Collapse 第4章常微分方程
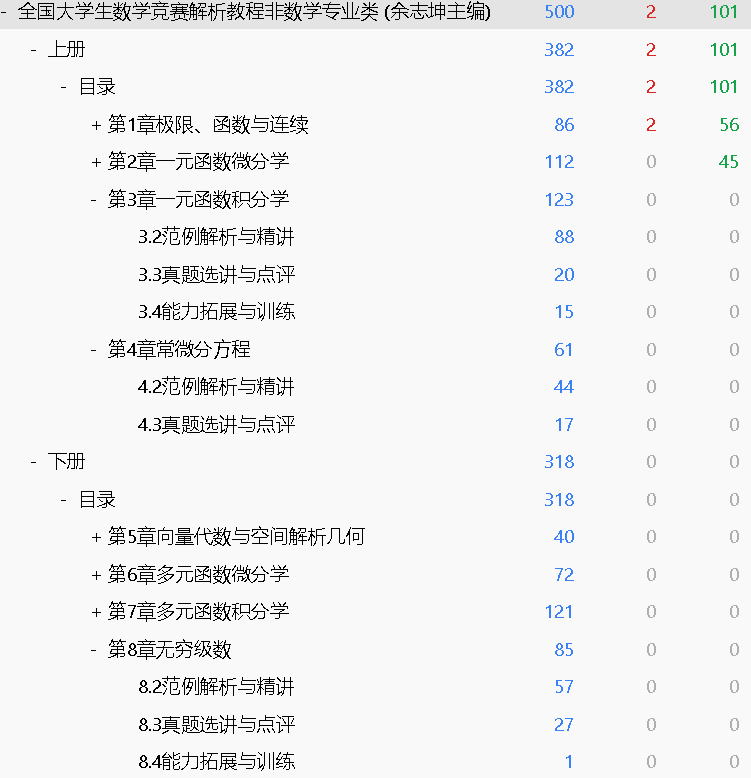The height and width of the screenshot is (778, 751). (96, 350)
